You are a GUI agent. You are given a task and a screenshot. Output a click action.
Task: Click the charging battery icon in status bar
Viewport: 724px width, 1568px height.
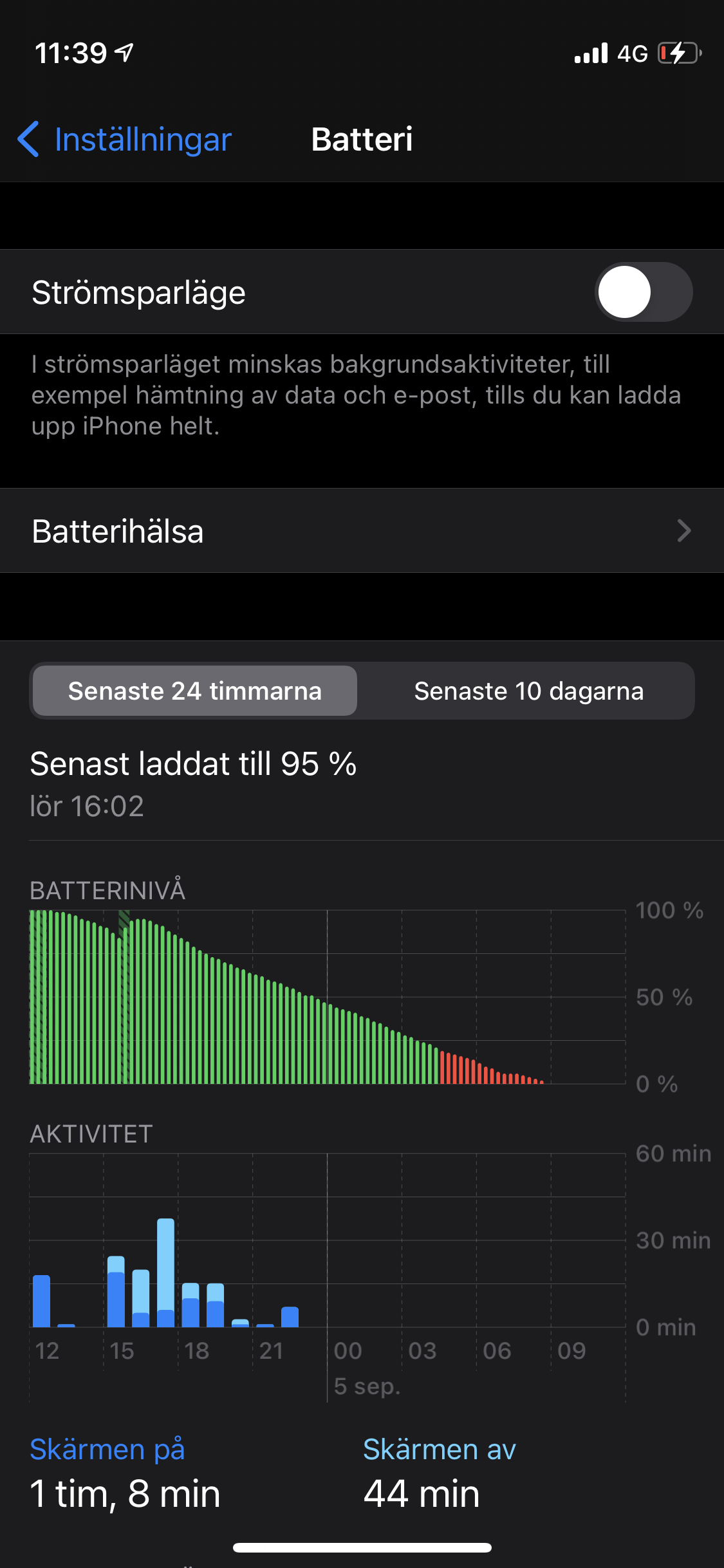678,54
